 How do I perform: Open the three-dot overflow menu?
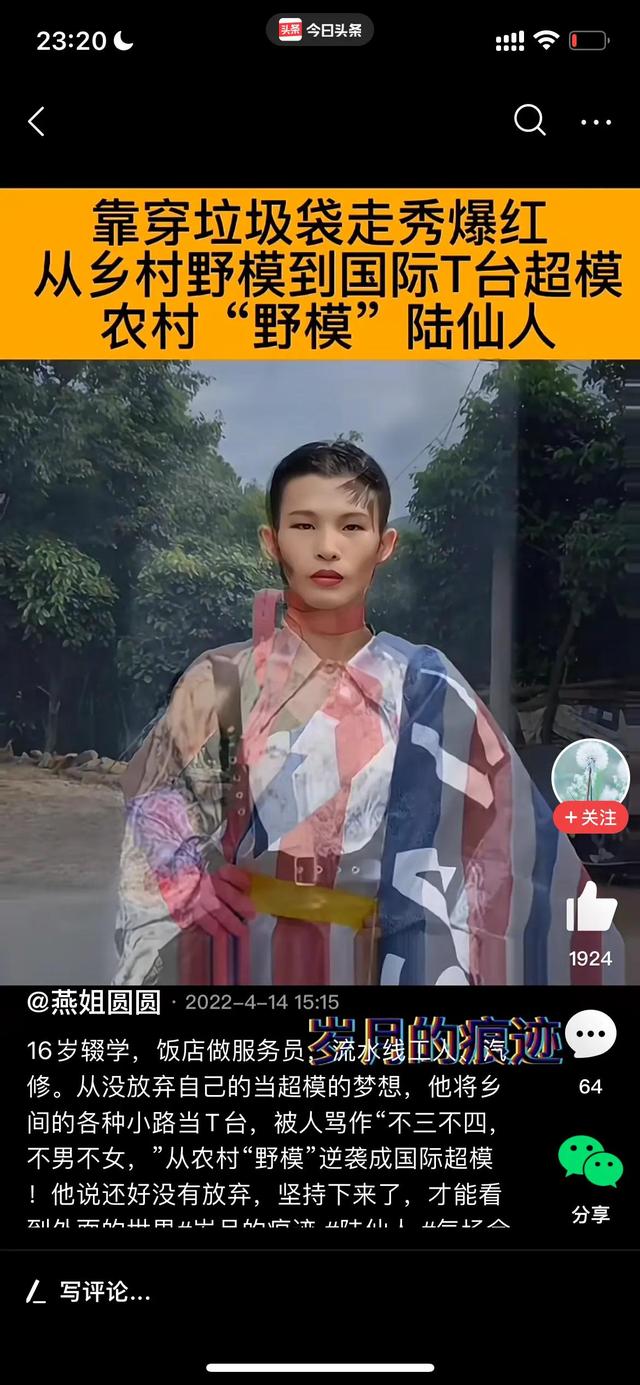pos(596,122)
